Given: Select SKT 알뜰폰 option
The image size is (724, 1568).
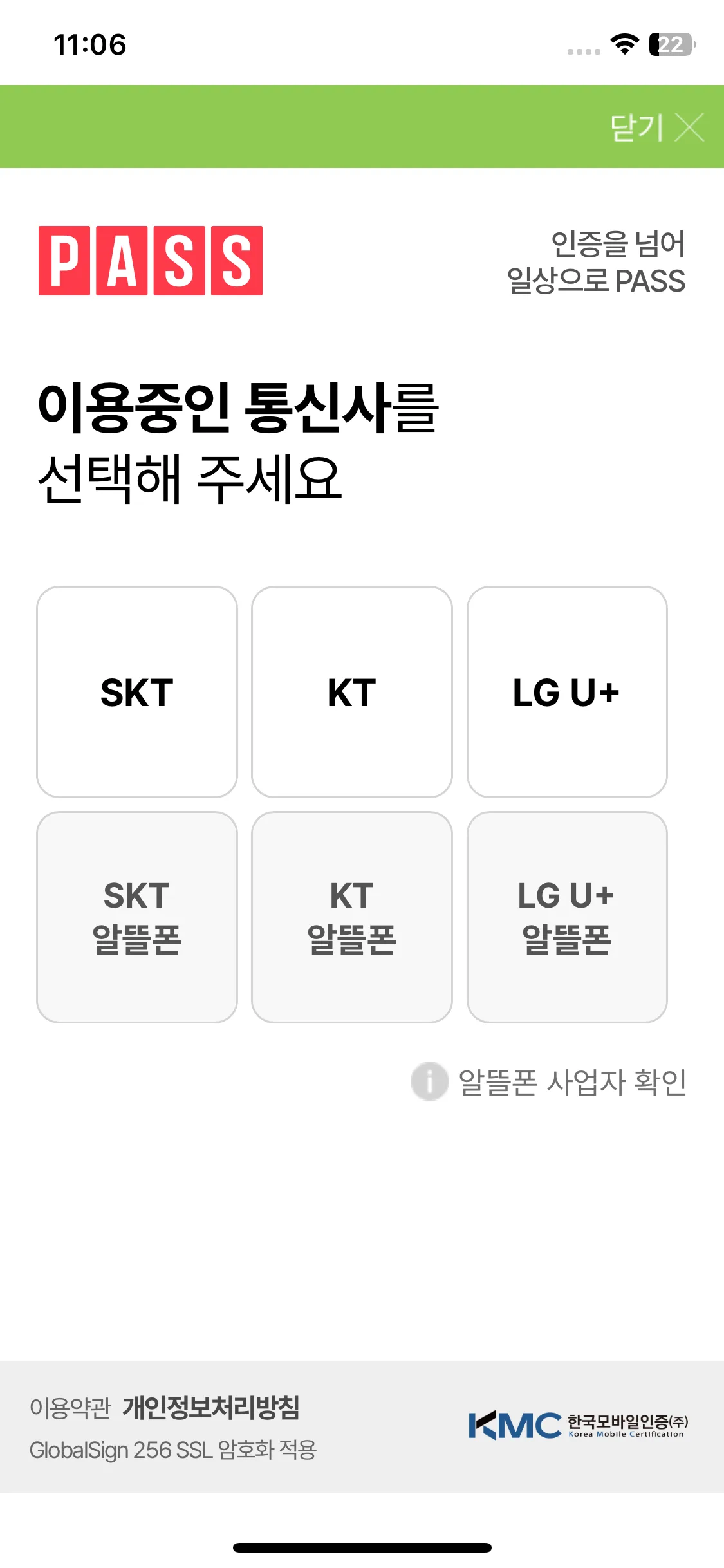Looking at the screenshot, I should 137,917.
